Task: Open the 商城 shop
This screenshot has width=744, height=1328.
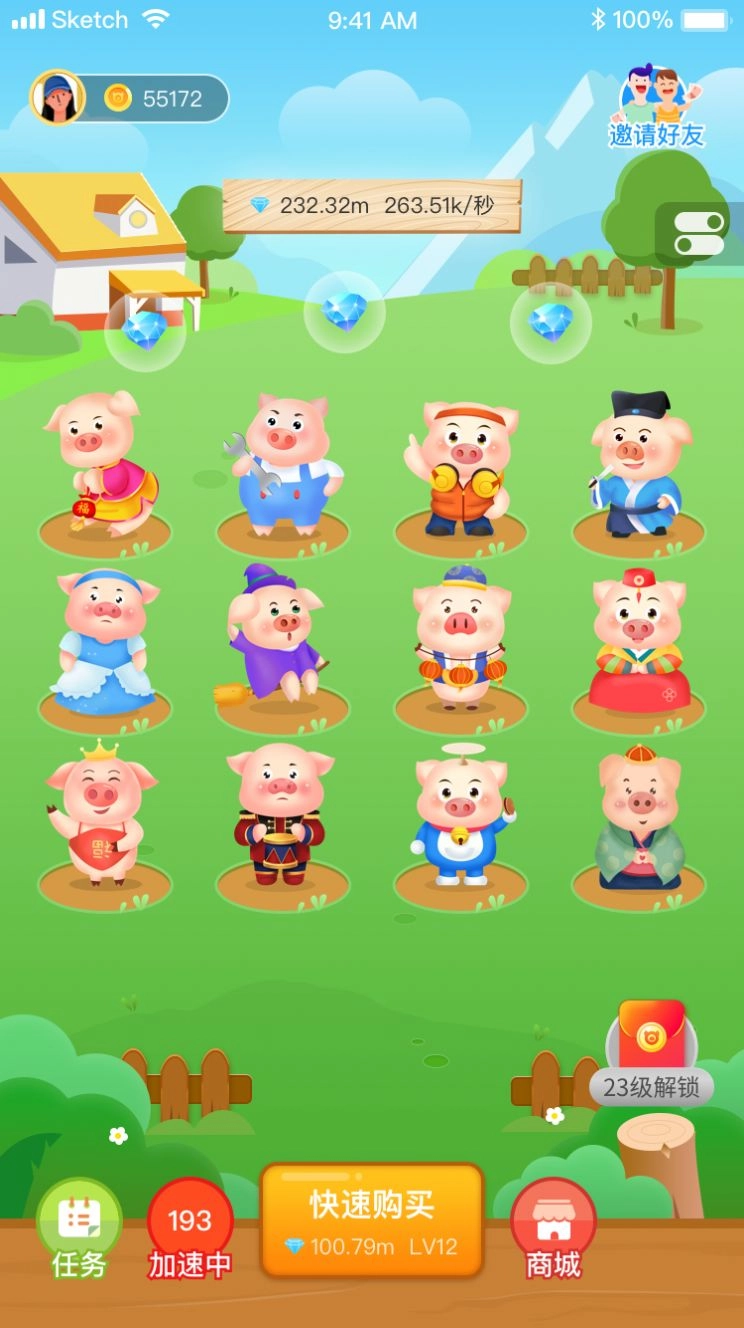Action: [553, 1228]
